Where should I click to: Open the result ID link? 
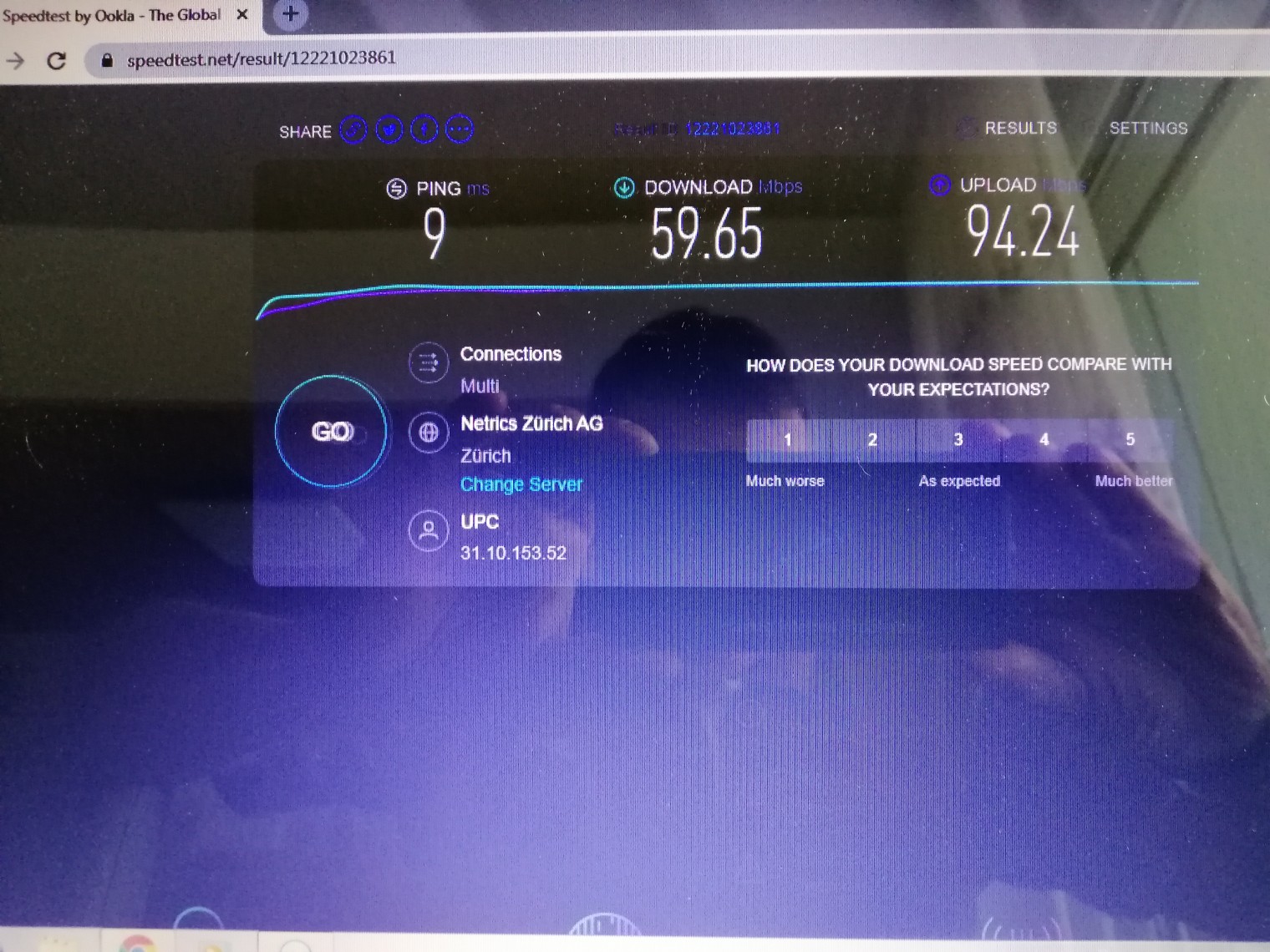[732, 129]
